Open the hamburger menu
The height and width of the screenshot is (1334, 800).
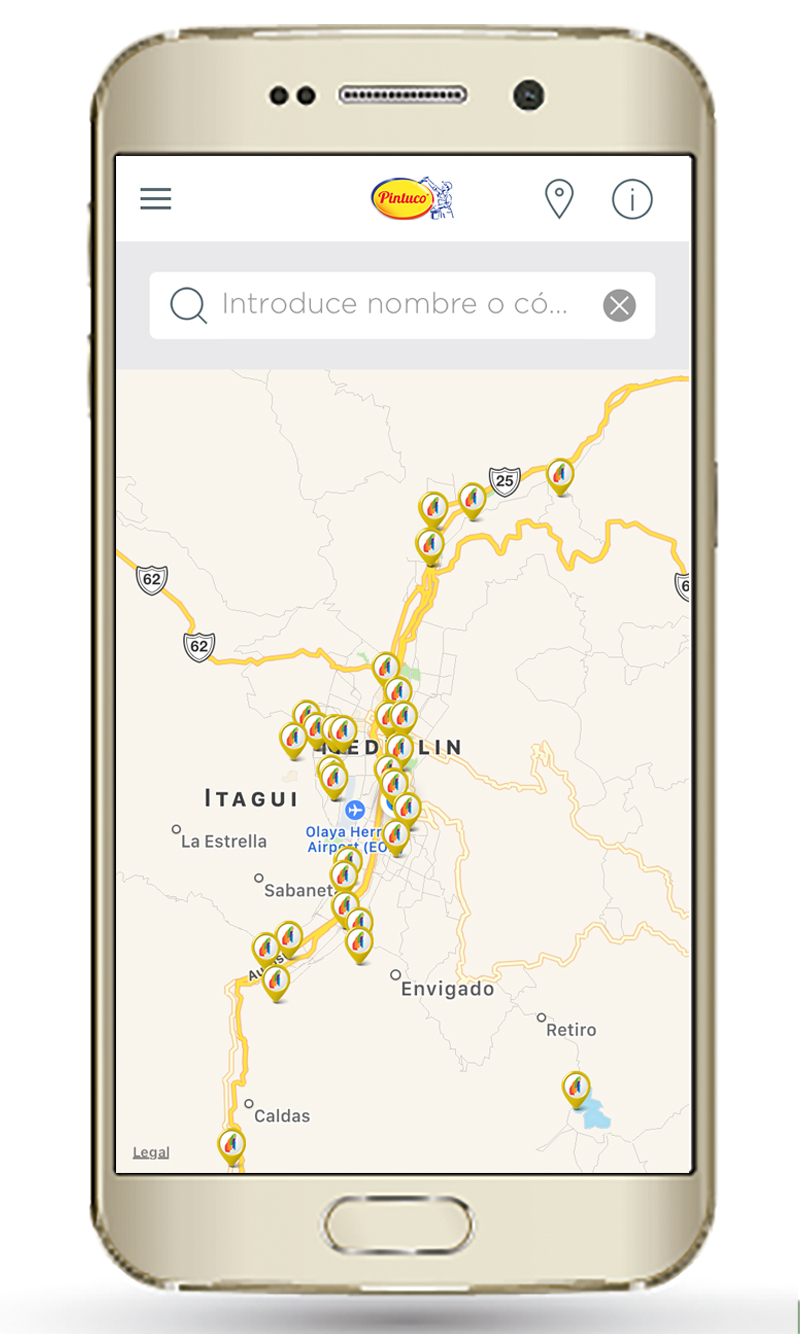pos(156,198)
